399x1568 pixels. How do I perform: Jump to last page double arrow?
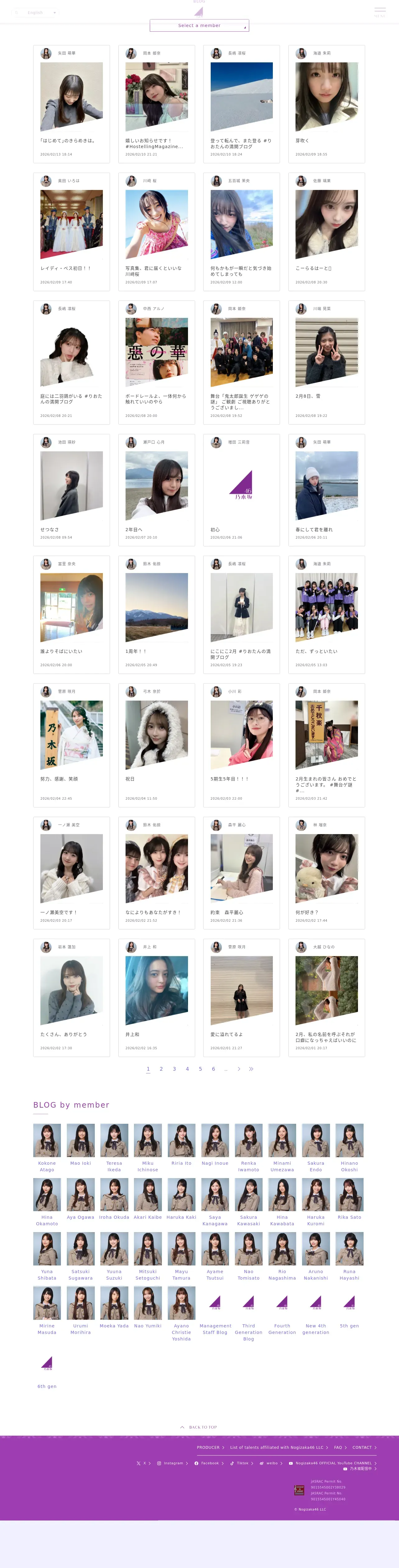(x=252, y=1068)
